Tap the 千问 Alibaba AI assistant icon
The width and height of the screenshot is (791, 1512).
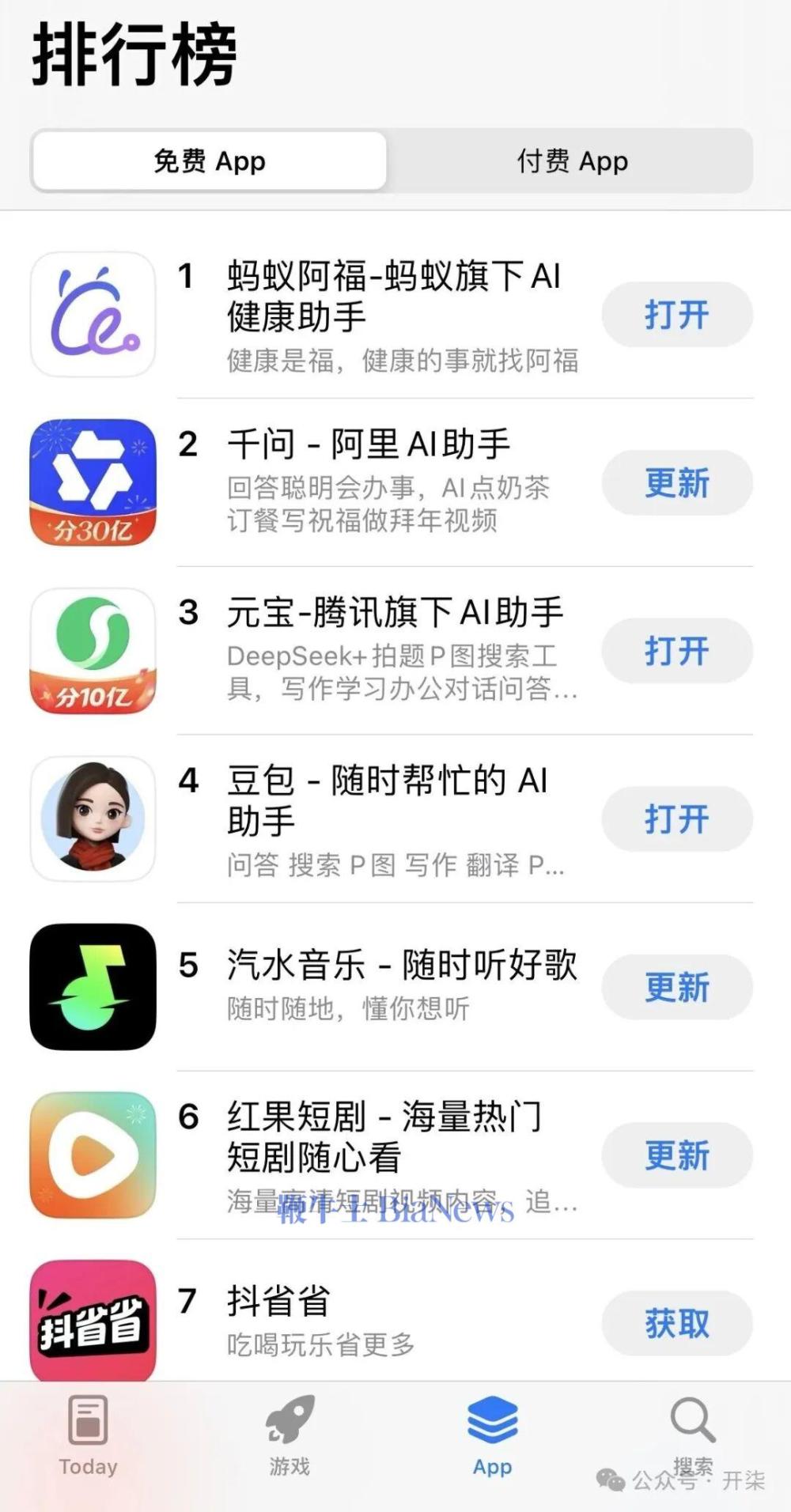click(x=93, y=482)
